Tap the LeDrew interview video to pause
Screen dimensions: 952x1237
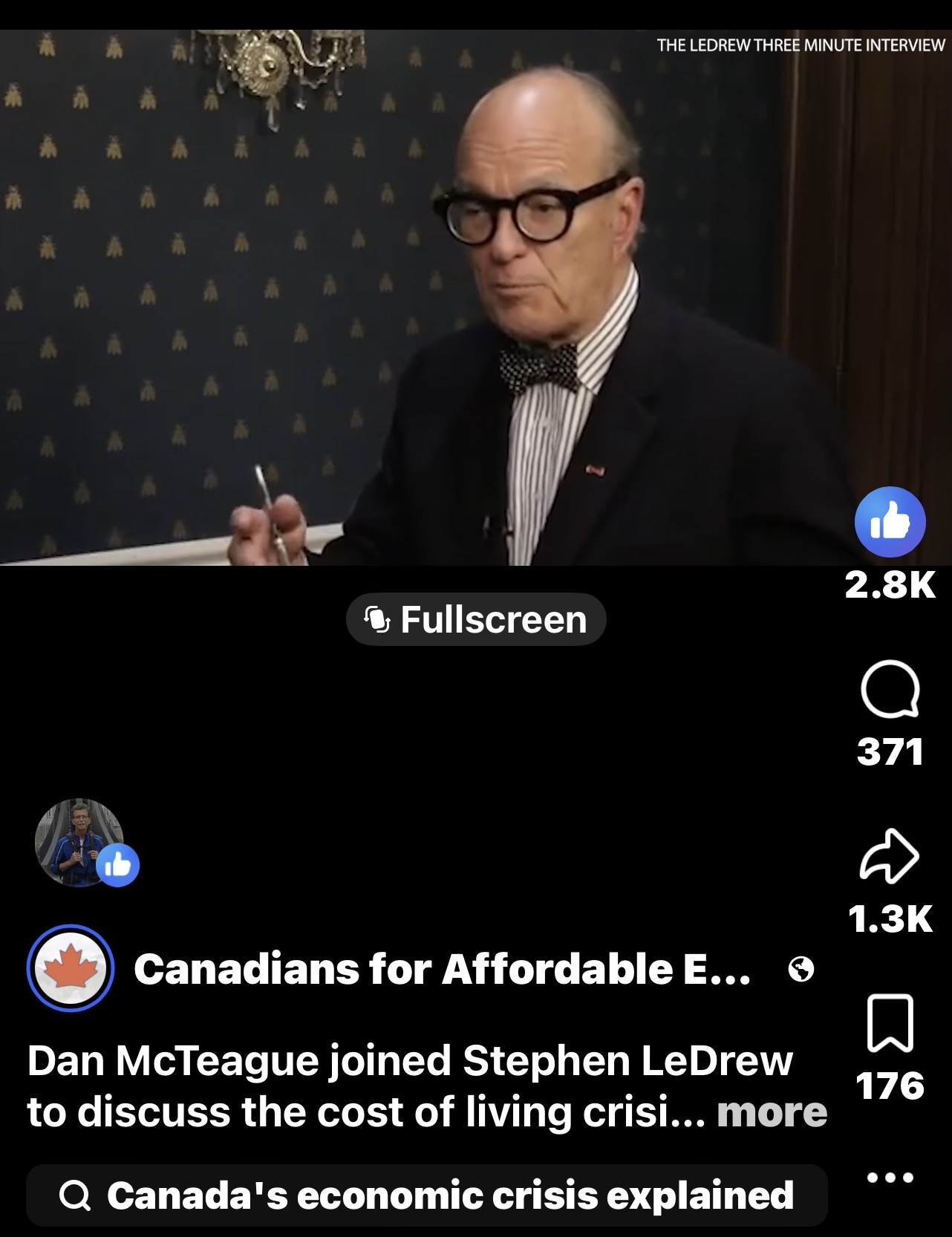pyautogui.click(x=475, y=297)
